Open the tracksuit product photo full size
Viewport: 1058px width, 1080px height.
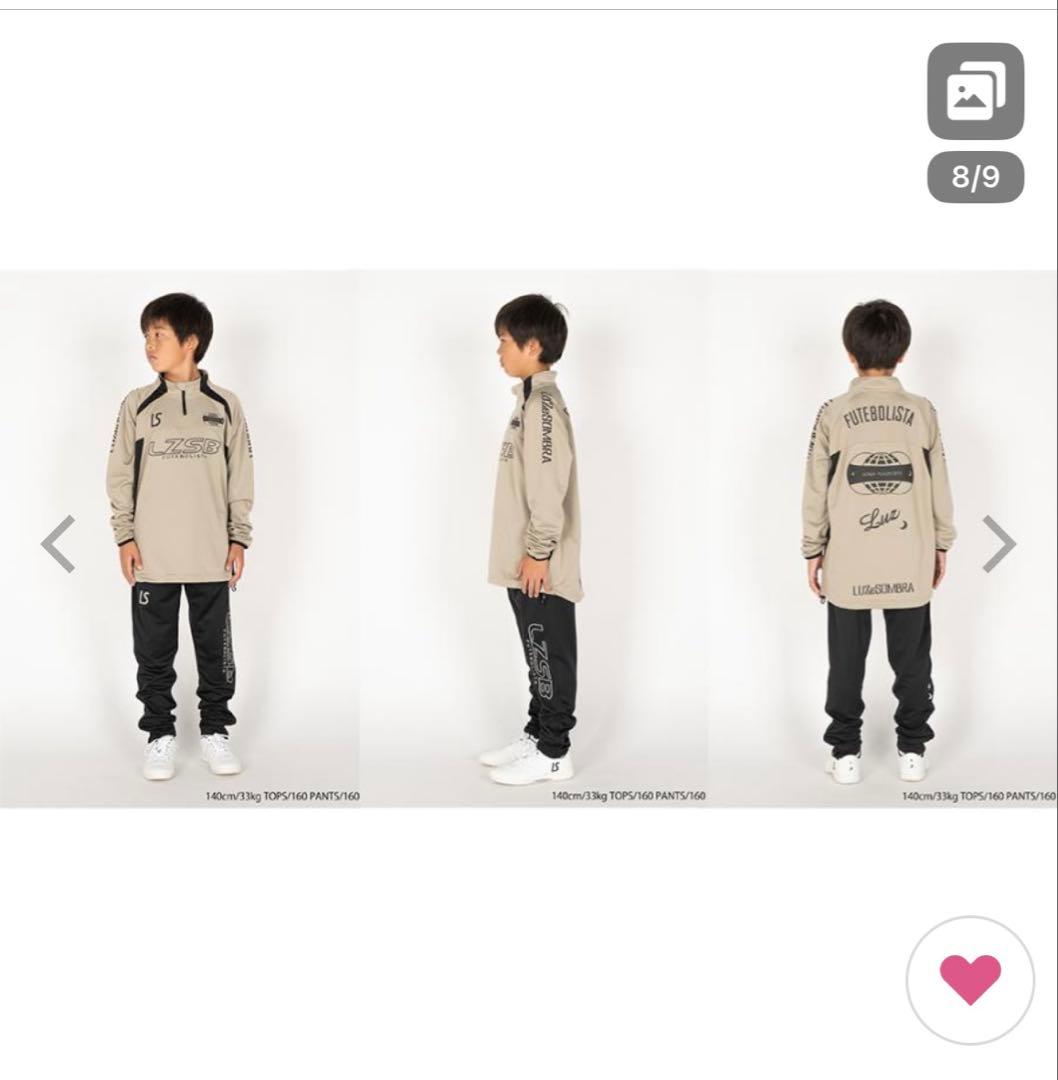coord(529,538)
